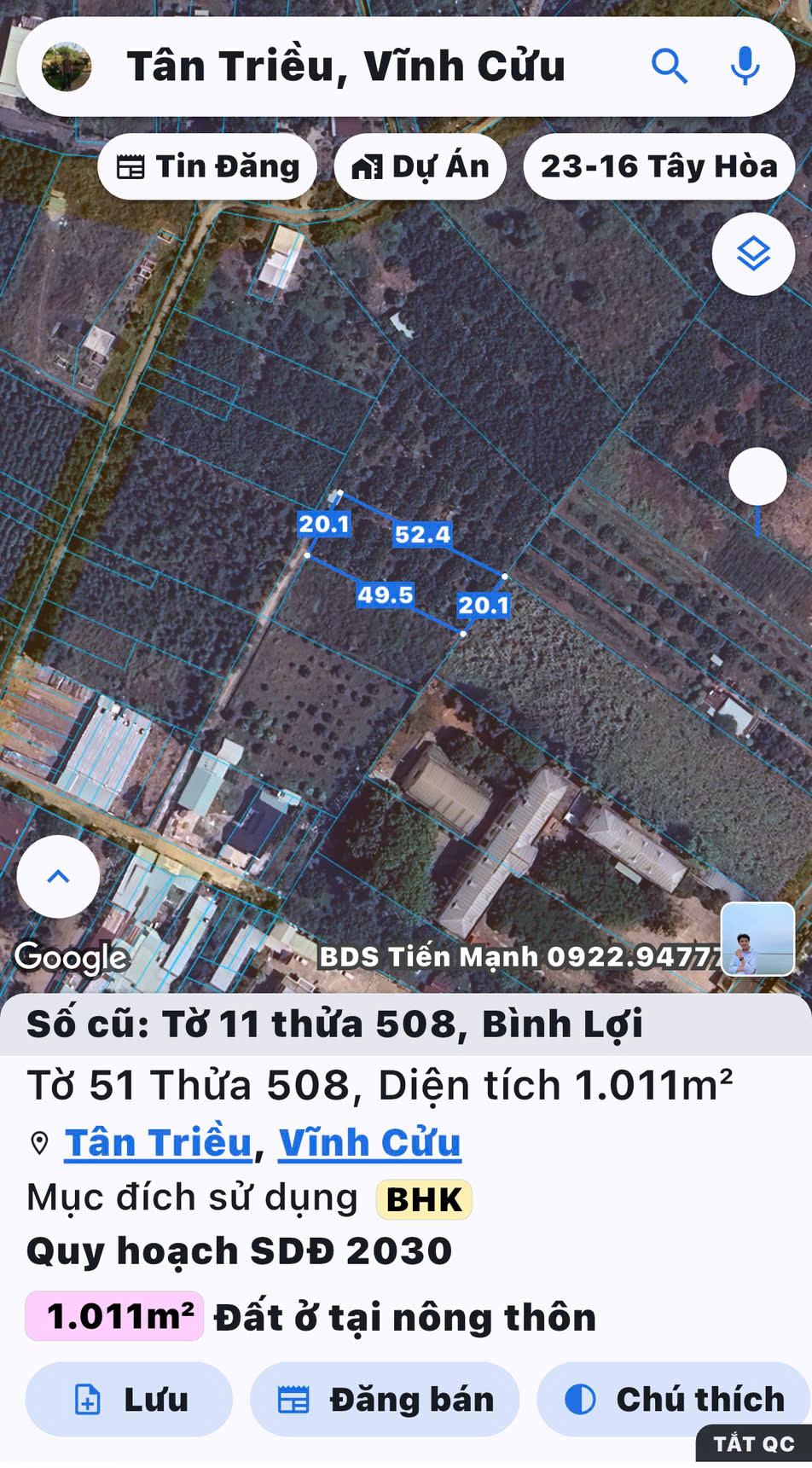This screenshot has width=812, height=1468.
Task: Open the Chú thích legend
Action: 674,1400
